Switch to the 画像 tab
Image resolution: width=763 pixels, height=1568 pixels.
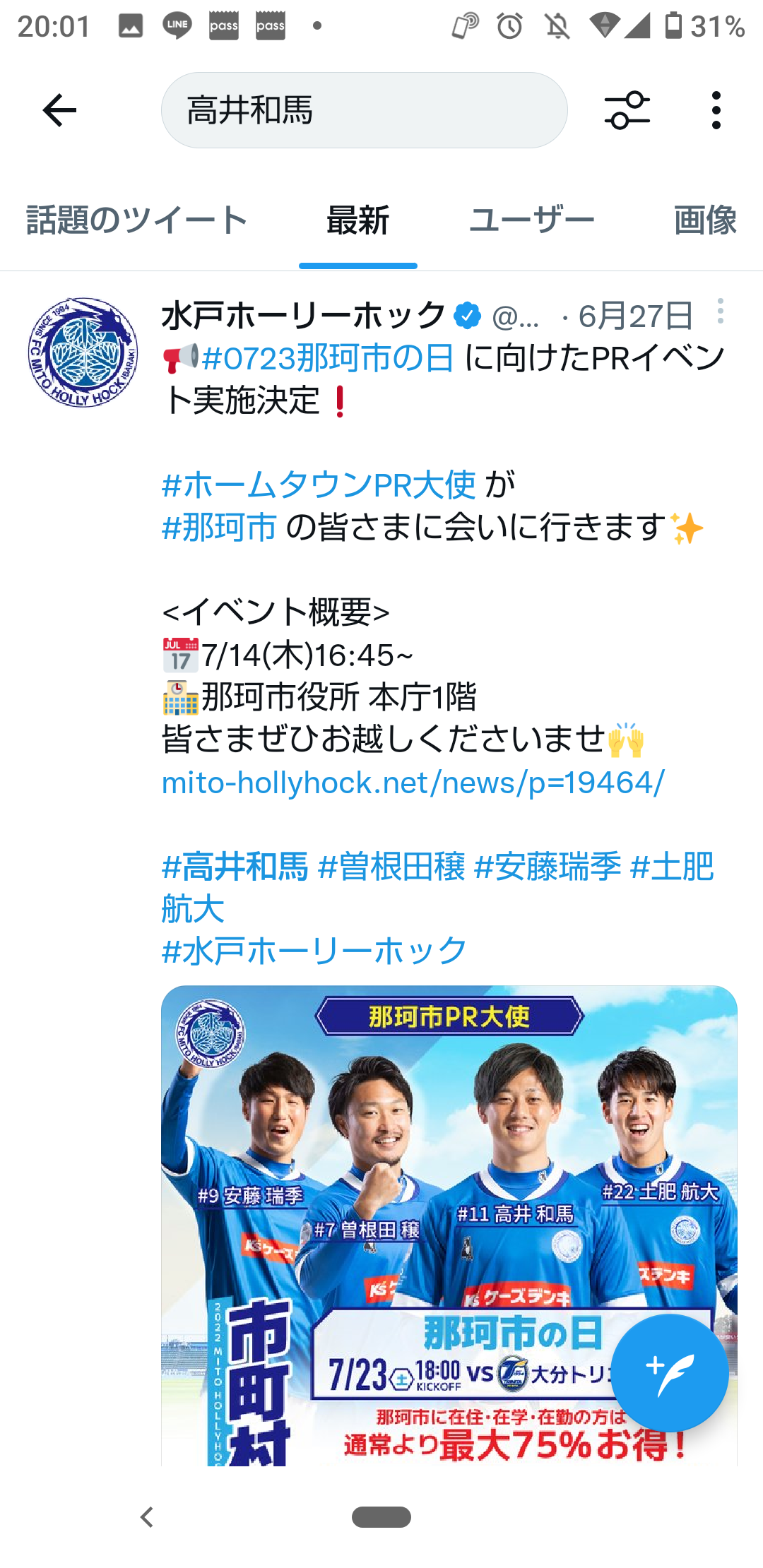(705, 220)
